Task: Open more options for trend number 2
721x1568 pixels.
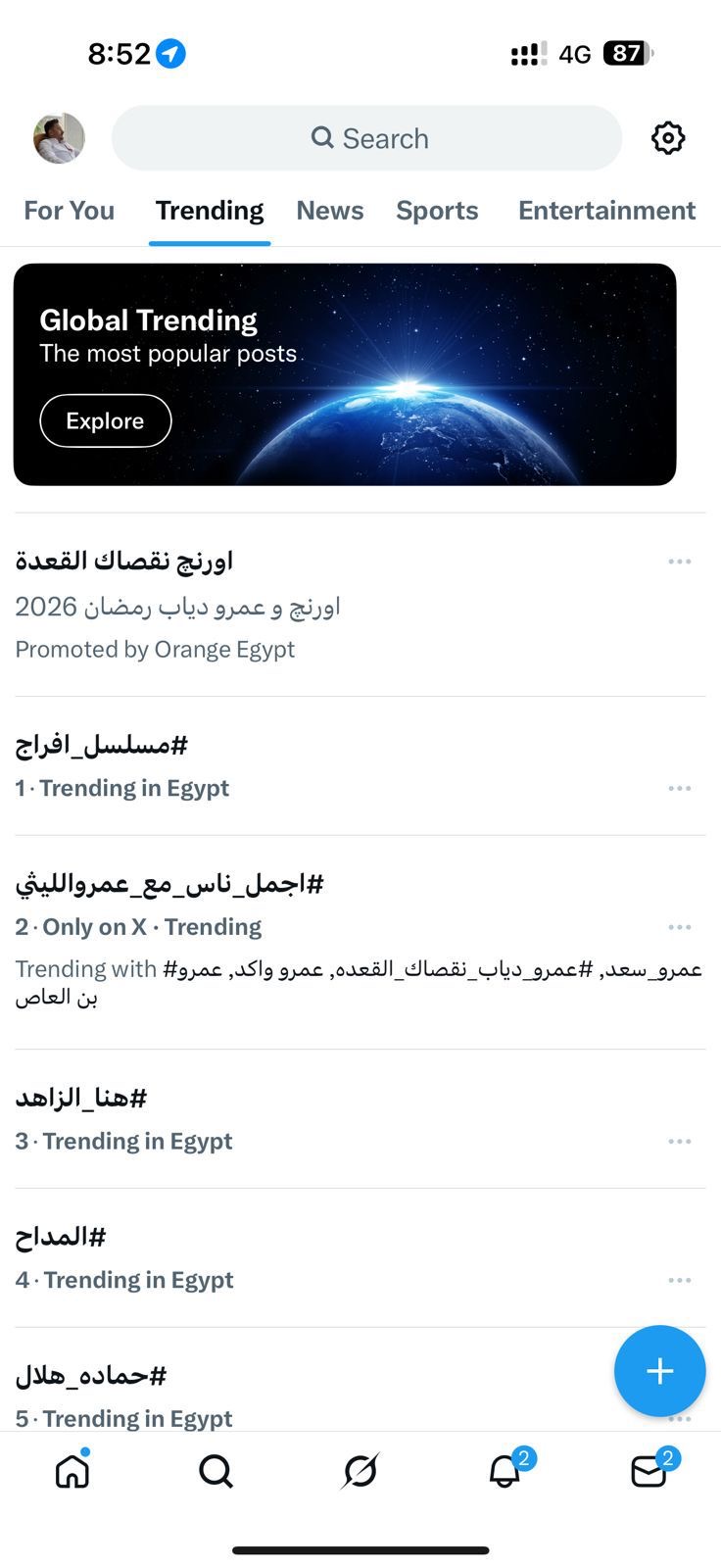Action: (x=680, y=927)
